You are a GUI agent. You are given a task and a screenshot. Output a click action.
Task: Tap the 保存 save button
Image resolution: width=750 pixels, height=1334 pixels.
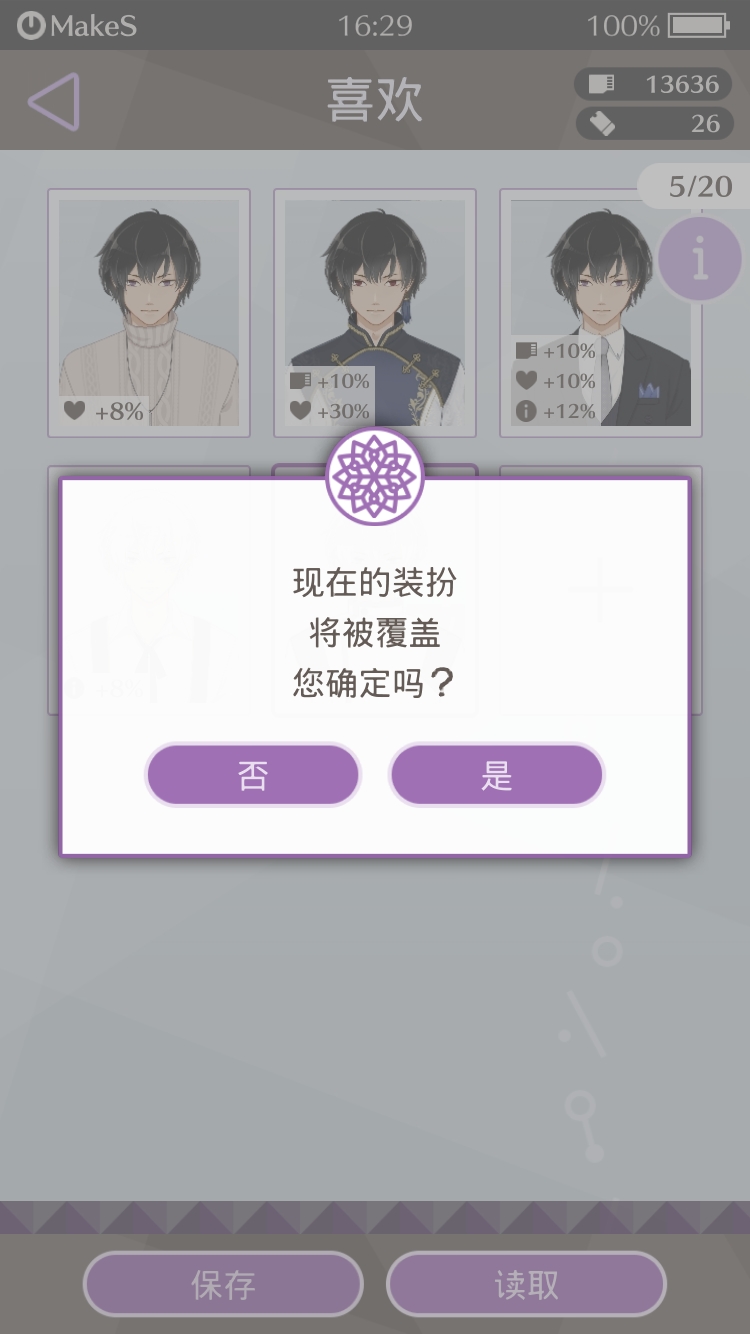[x=223, y=1284]
